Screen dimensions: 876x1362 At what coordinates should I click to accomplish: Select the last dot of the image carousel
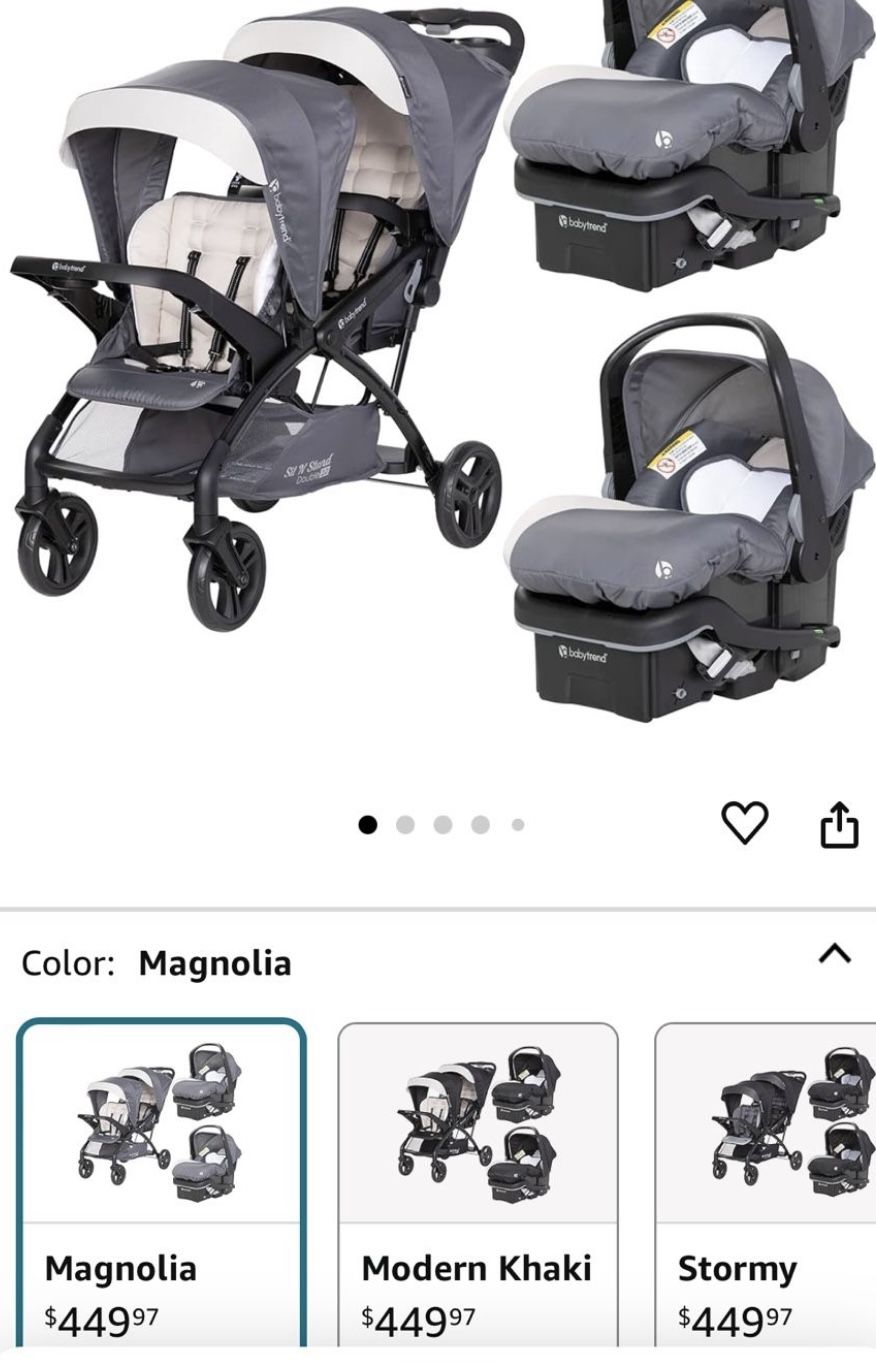pyautogui.click(x=517, y=824)
